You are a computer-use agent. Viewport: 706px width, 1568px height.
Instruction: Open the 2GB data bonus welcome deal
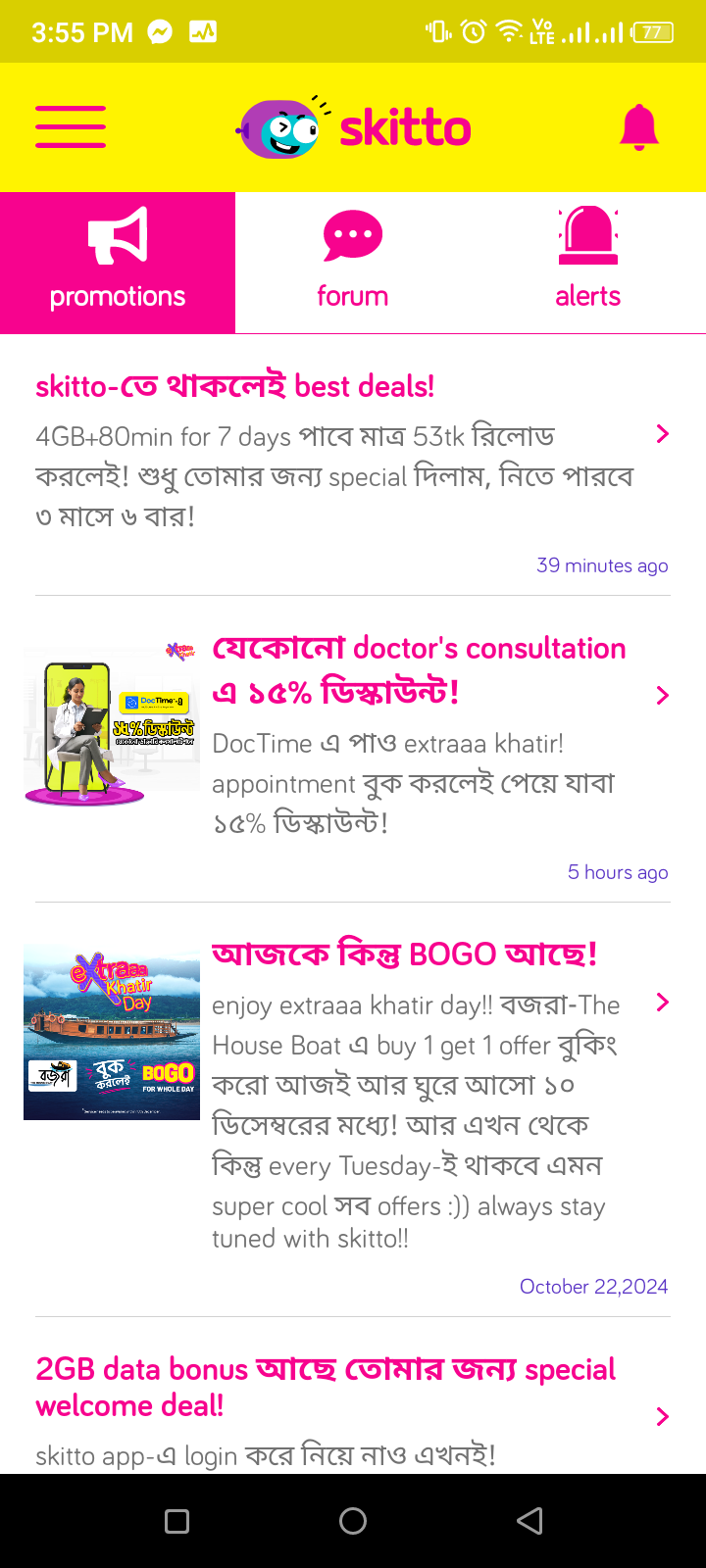click(326, 1386)
